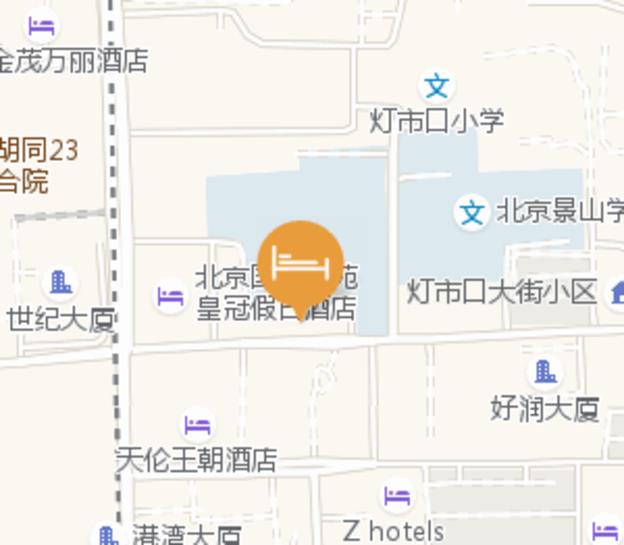Tap the 好润大厦 building marker
This screenshot has height=545, width=624.
click(x=545, y=373)
